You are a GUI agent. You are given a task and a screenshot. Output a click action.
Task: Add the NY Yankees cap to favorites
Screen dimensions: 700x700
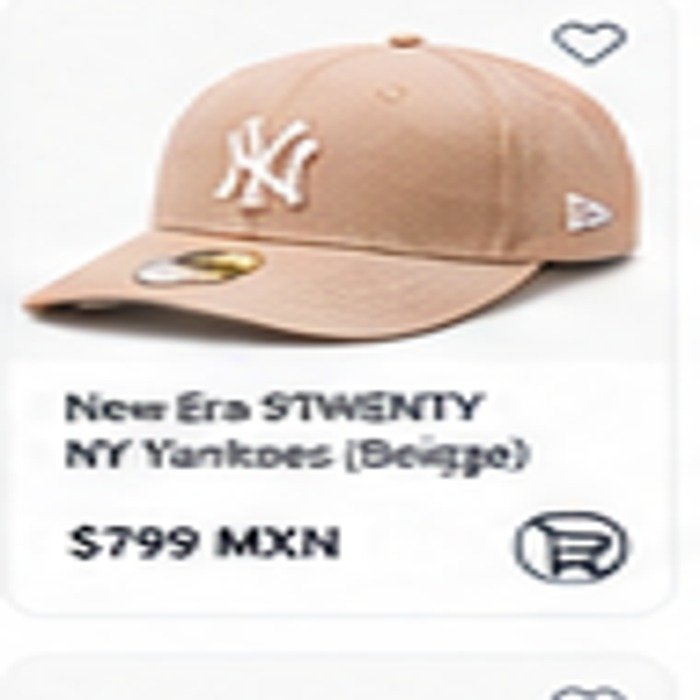pyautogui.click(x=589, y=42)
